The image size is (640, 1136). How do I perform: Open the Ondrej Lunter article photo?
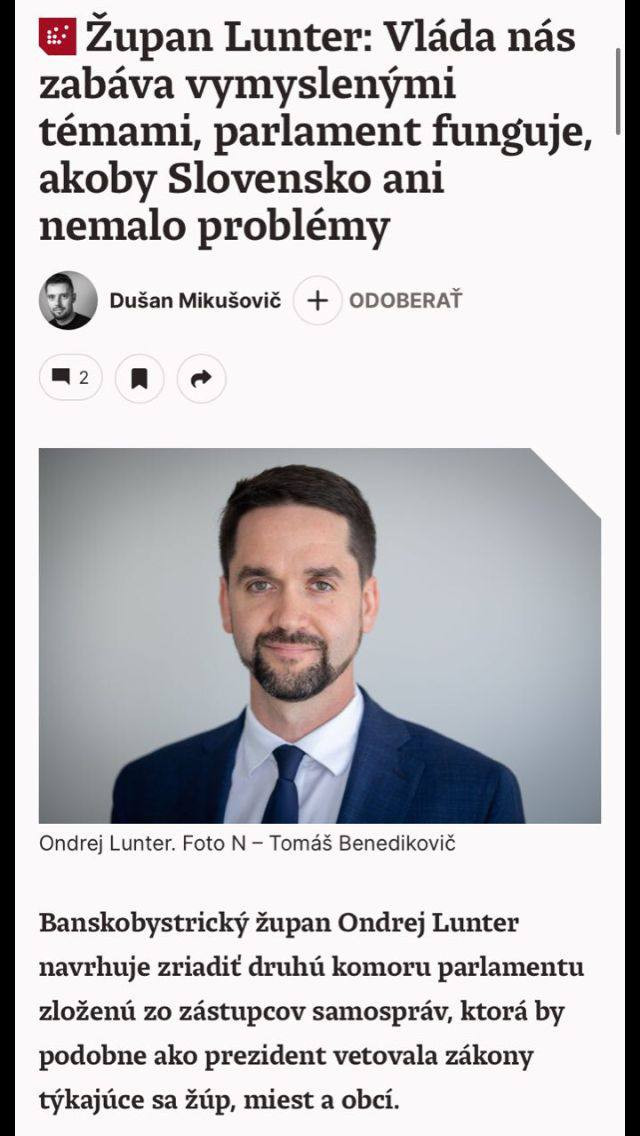coord(320,636)
